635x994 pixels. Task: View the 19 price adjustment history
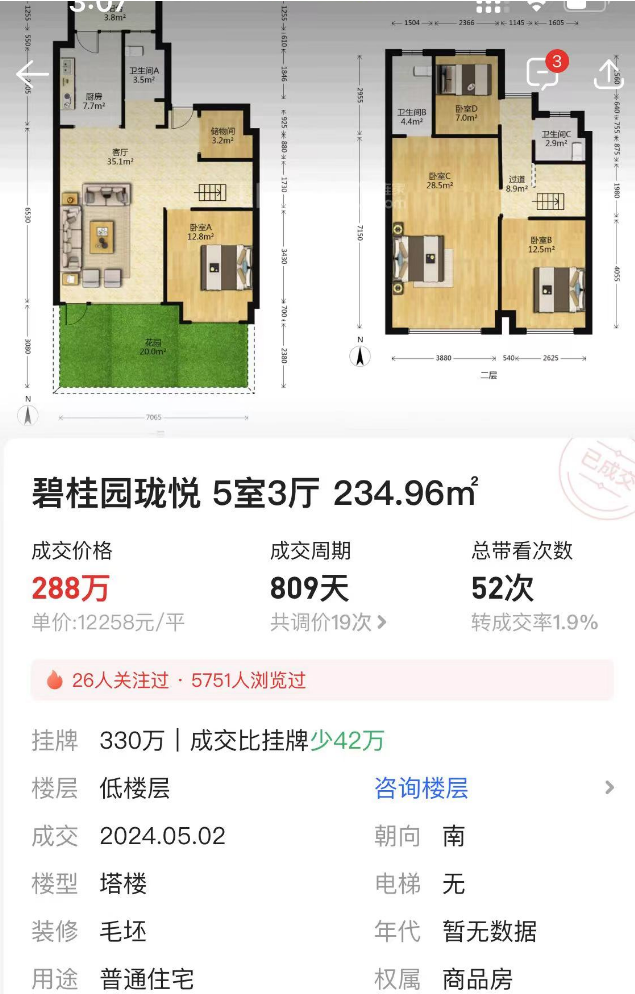(x=328, y=622)
